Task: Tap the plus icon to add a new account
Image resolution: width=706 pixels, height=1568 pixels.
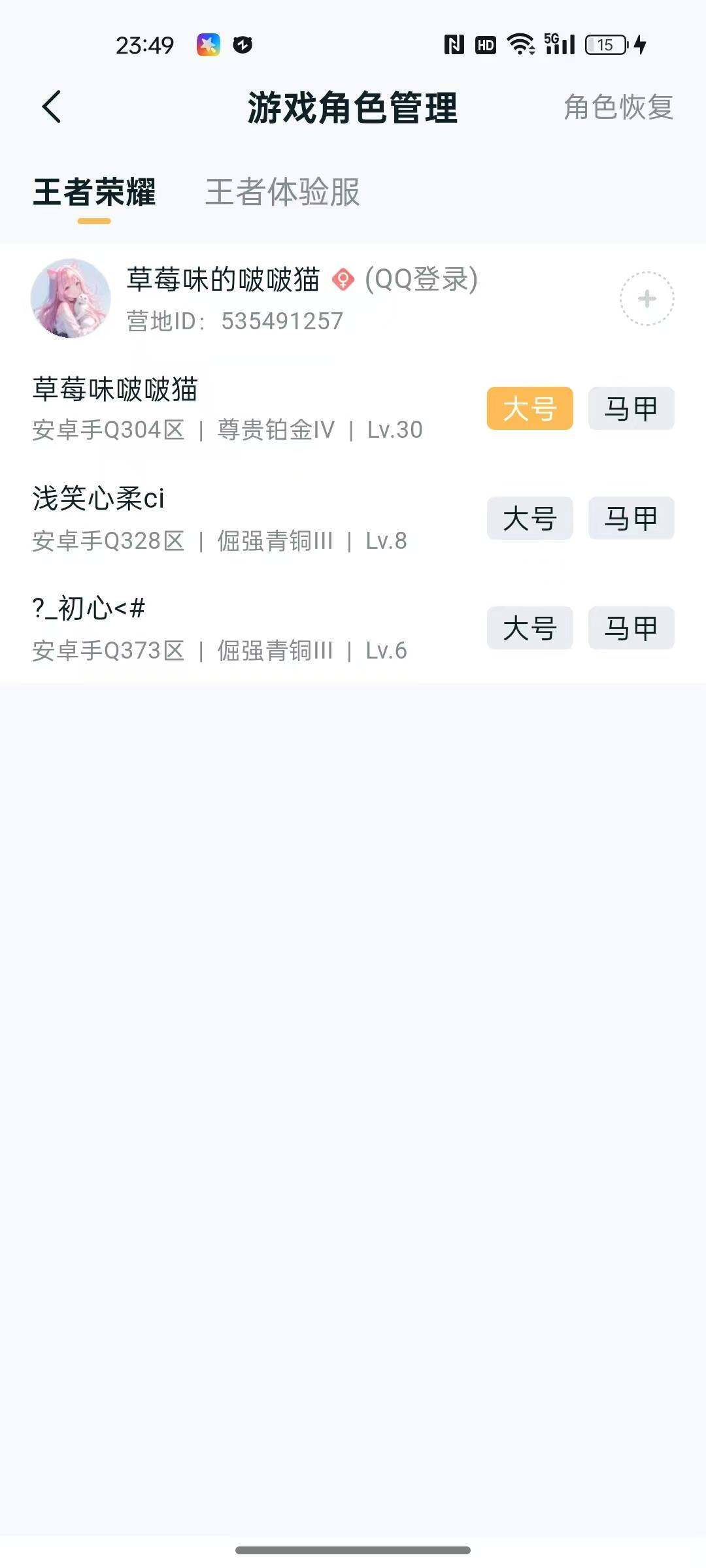Action: pyautogui.click(x=647, y=297)
